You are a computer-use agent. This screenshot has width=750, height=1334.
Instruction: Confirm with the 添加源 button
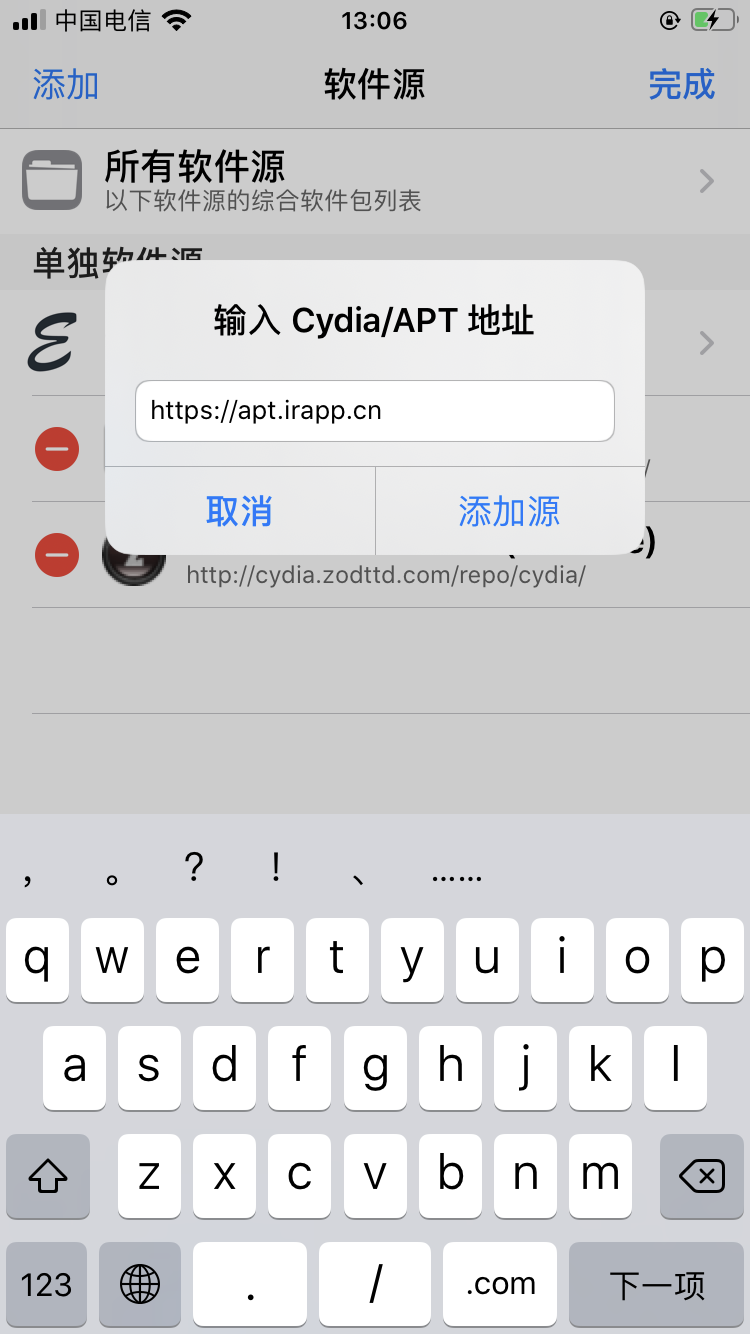pyautogui.click(x=509, y=511)
